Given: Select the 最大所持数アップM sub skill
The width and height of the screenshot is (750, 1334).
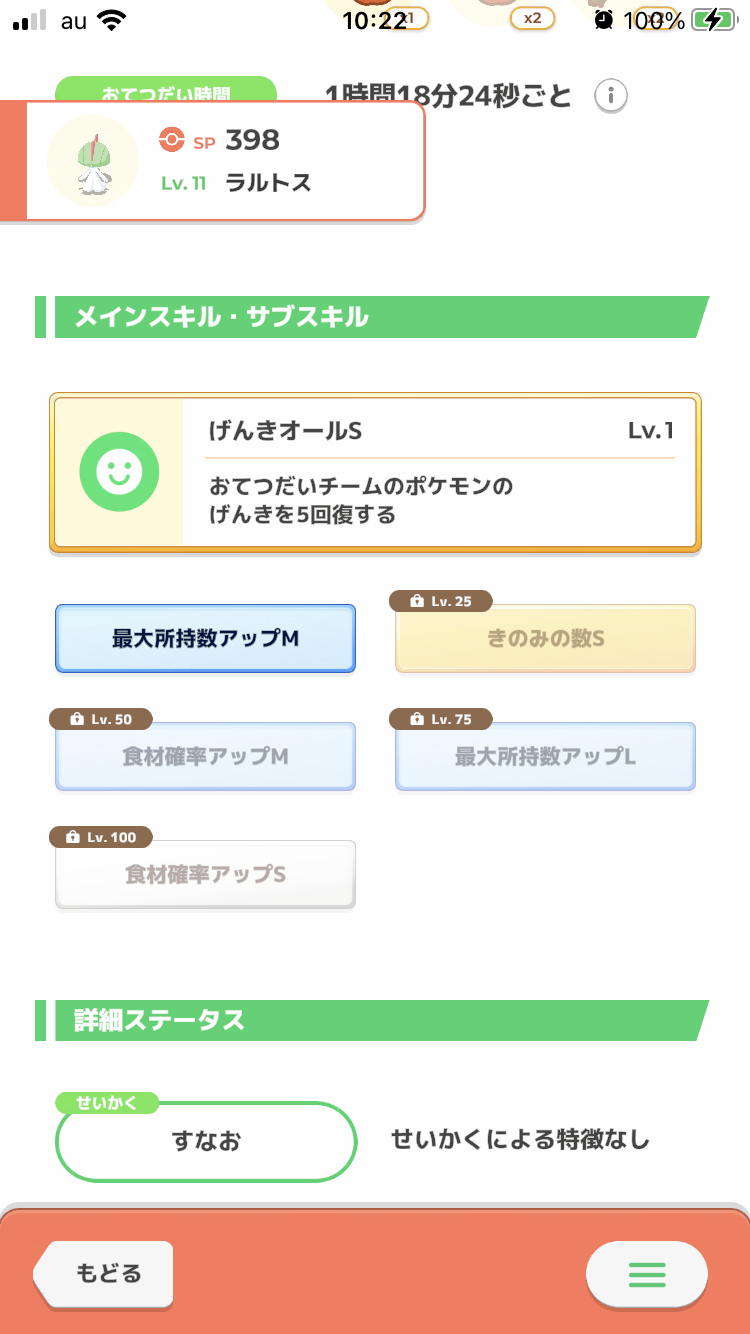Looking at the screenshot, I should pos(205,638).
